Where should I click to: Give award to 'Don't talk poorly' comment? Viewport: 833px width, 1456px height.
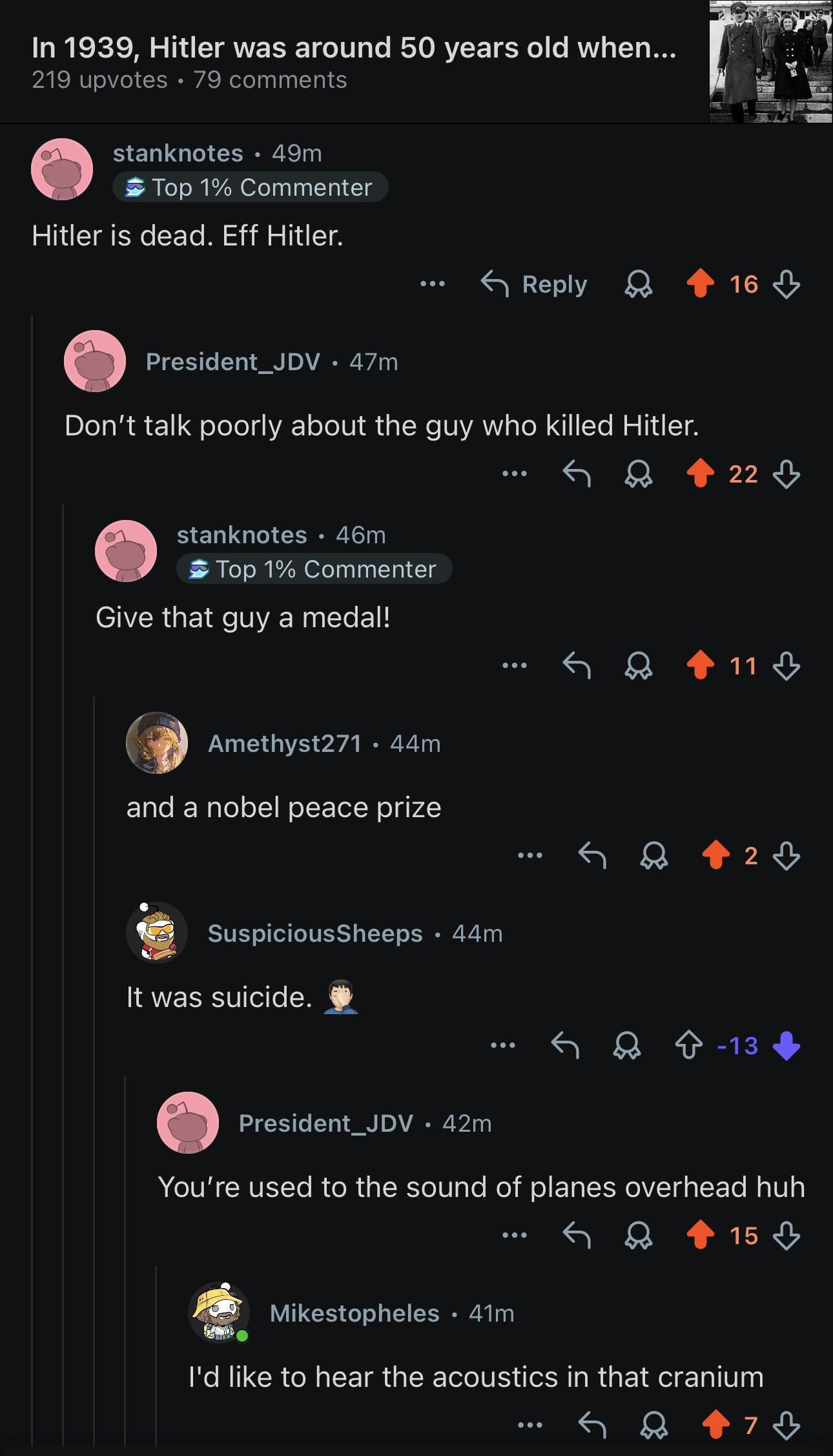(x=639, y=475)
